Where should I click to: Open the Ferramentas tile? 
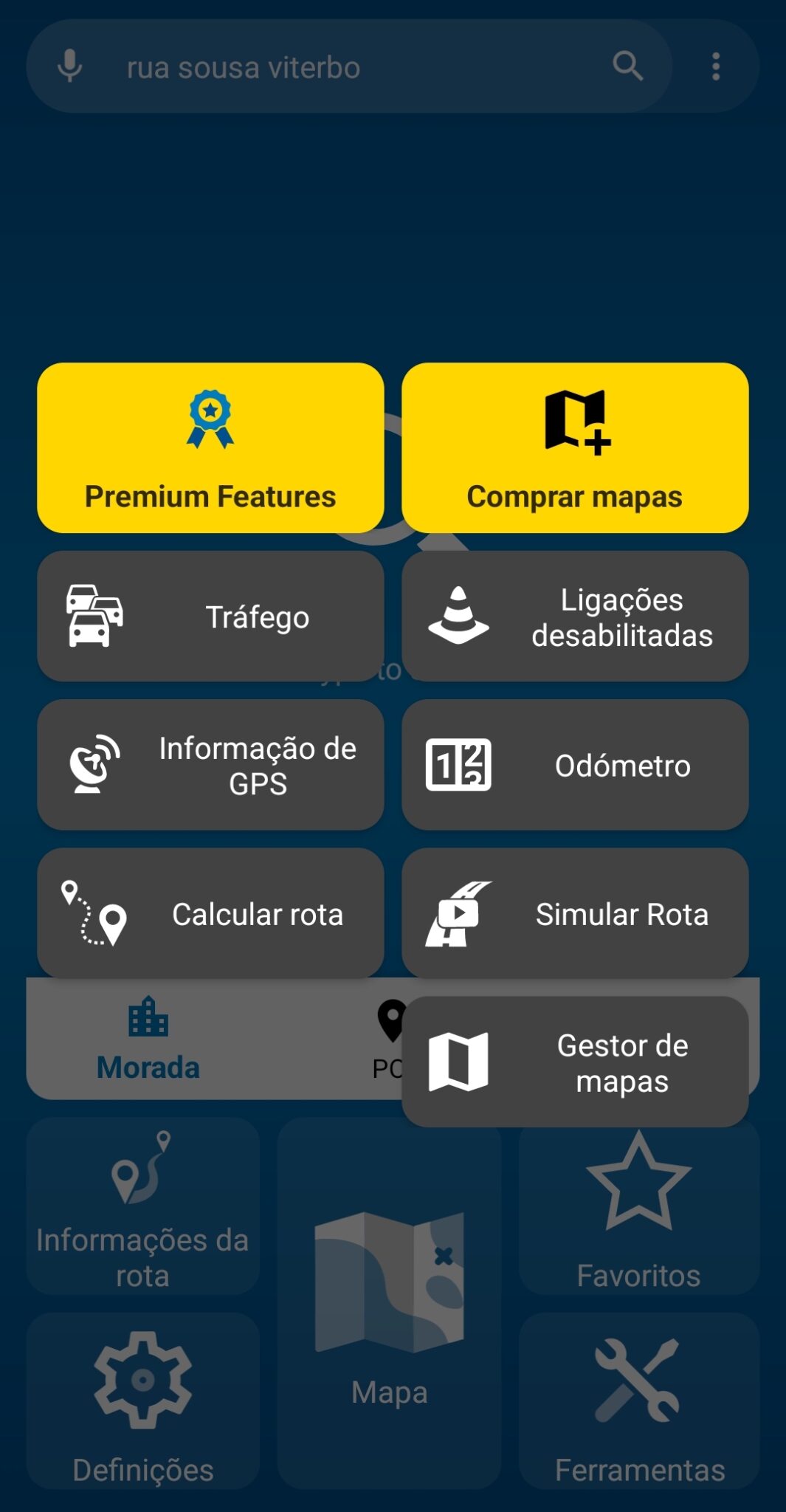pyautogui.click(x=639, y=1401)
